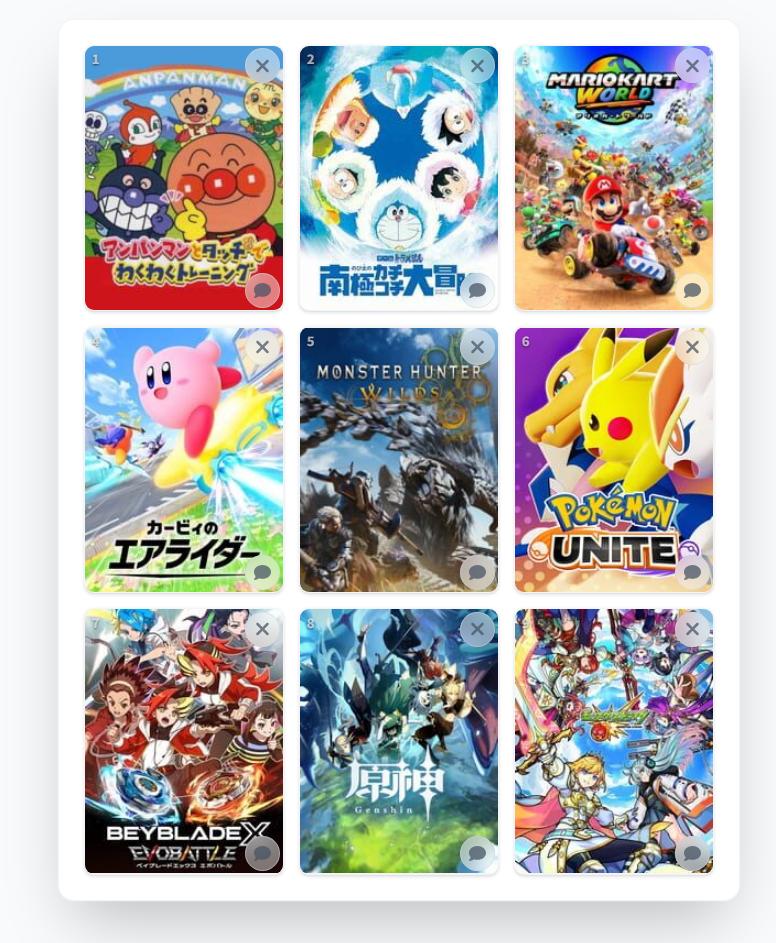Add a comment to the Doraemon tile
The image size is (776, 943).
(x=477, y=290)
